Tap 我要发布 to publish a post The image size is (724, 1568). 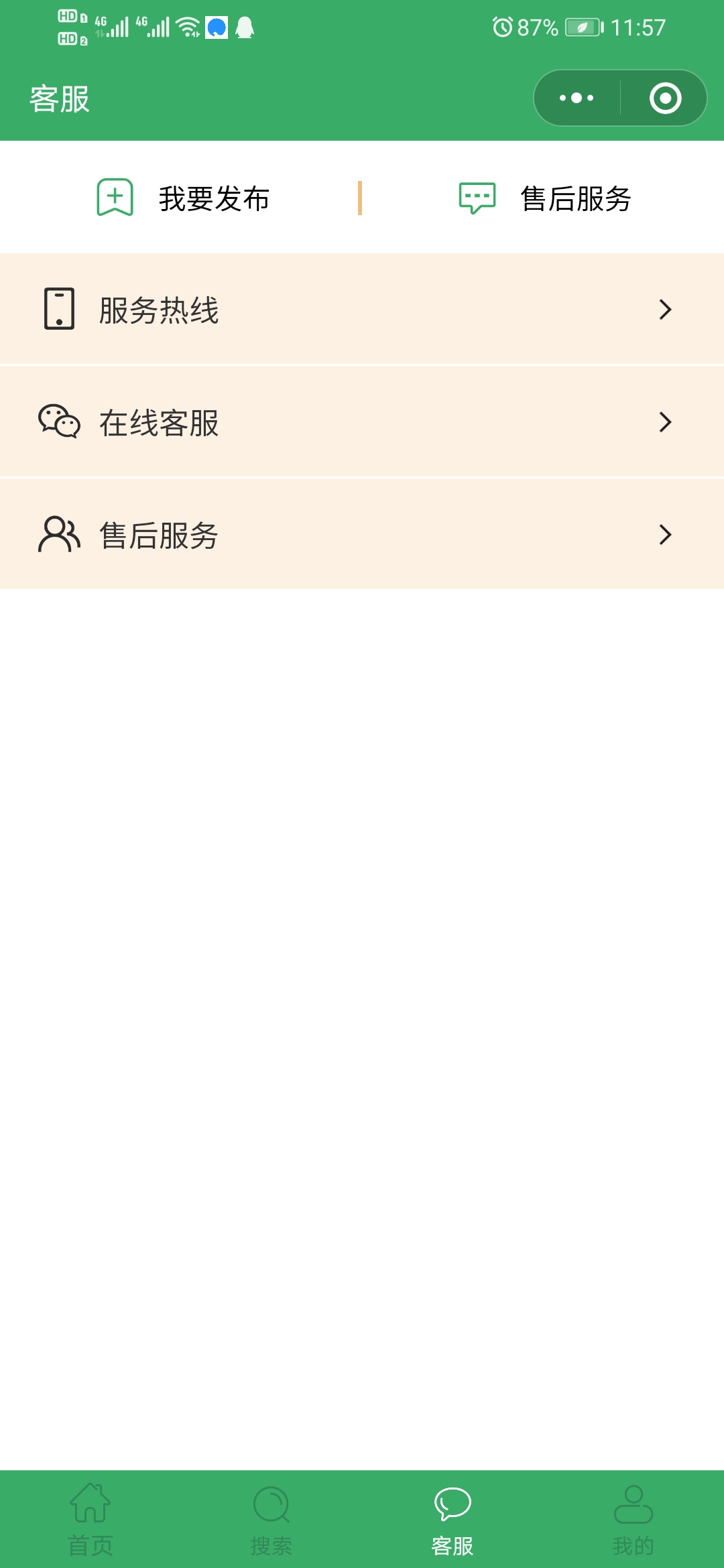(183, 198)
